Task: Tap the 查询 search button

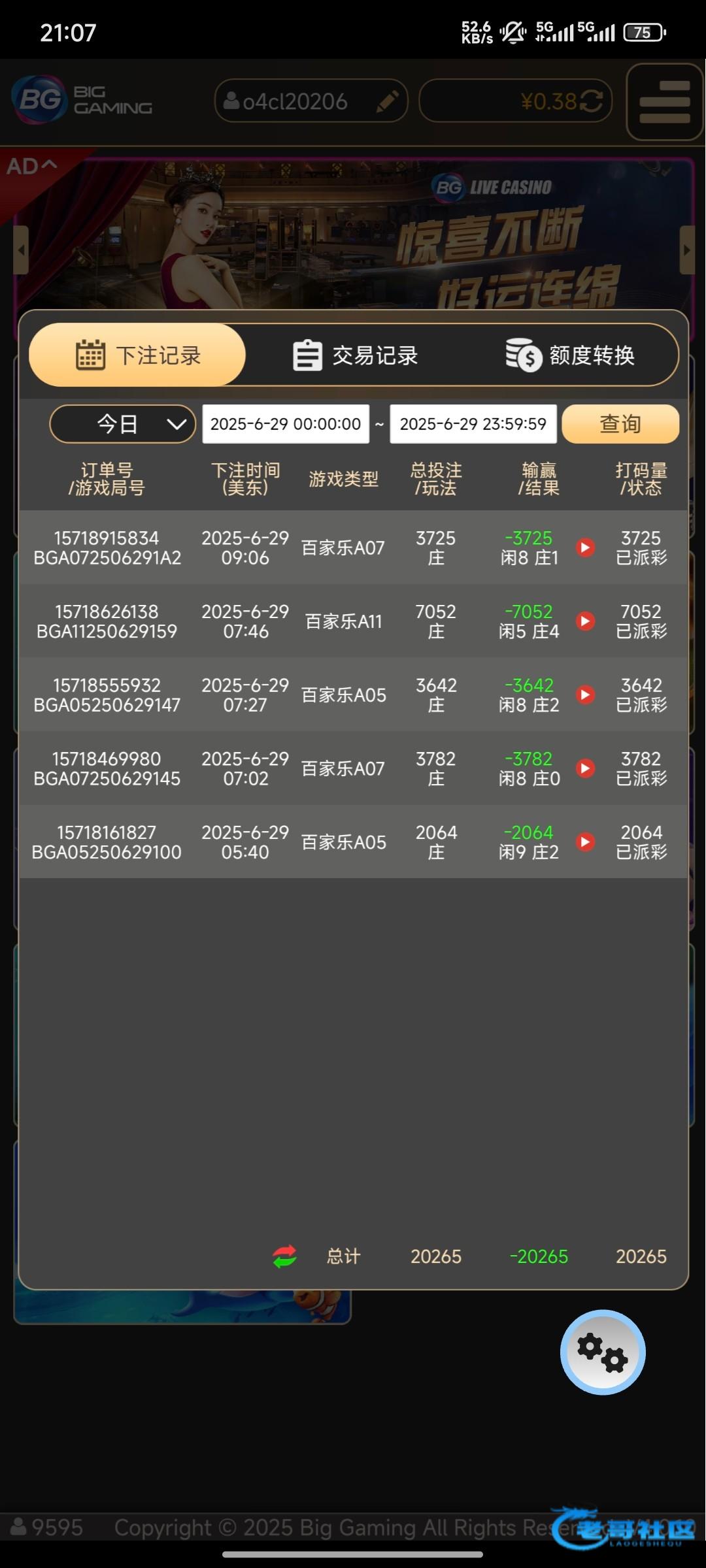Action: [x=620, y=424]
